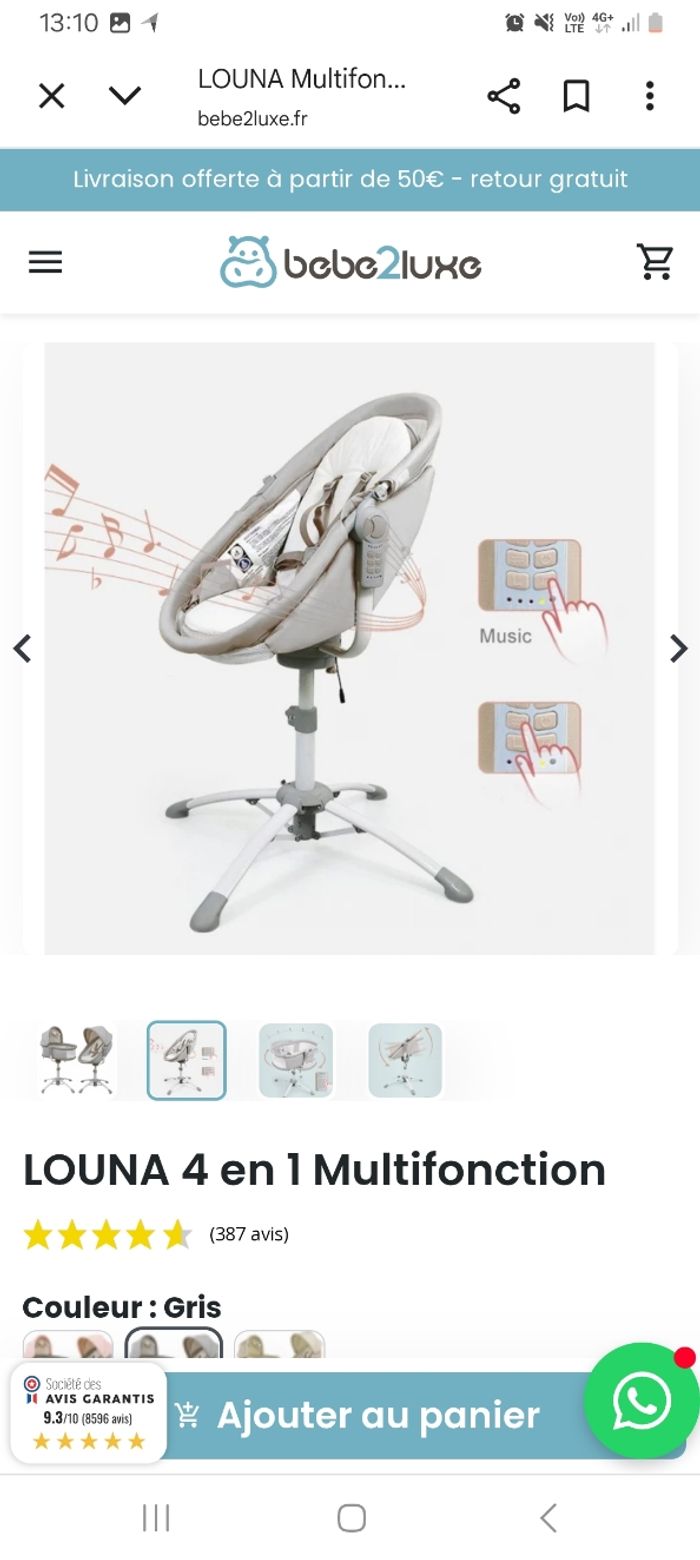The width and height of the screenshot is (700, 1560).
Task: View the 387 avis reviews
Action: 249,1234
